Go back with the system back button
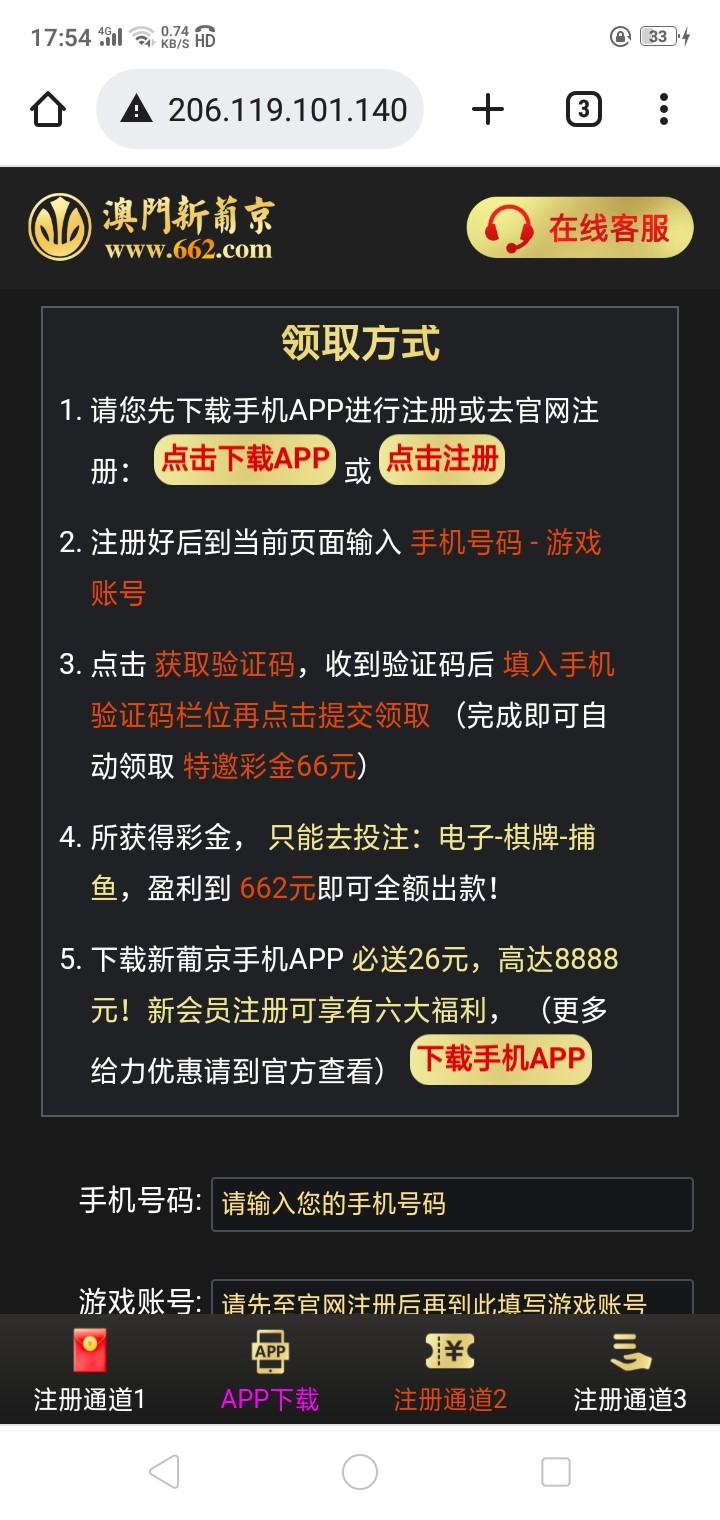 pos(164,1472)
